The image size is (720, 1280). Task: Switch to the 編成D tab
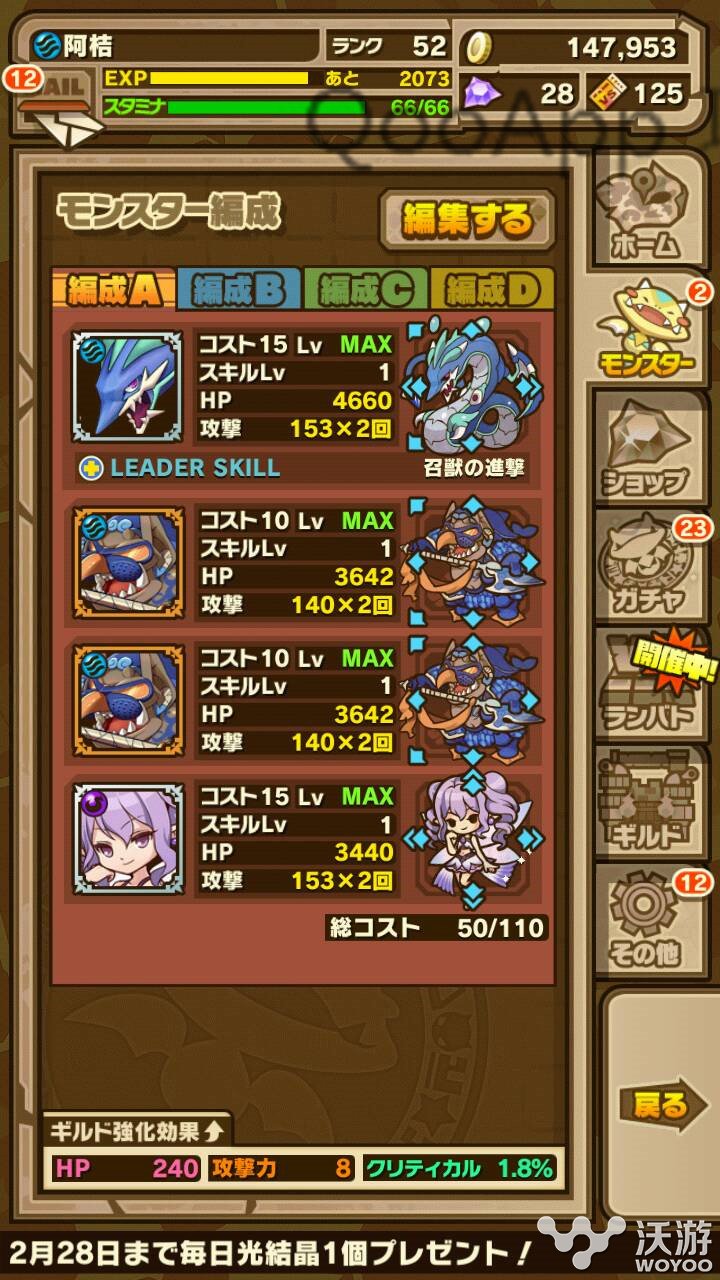click(x=491, y=290)
